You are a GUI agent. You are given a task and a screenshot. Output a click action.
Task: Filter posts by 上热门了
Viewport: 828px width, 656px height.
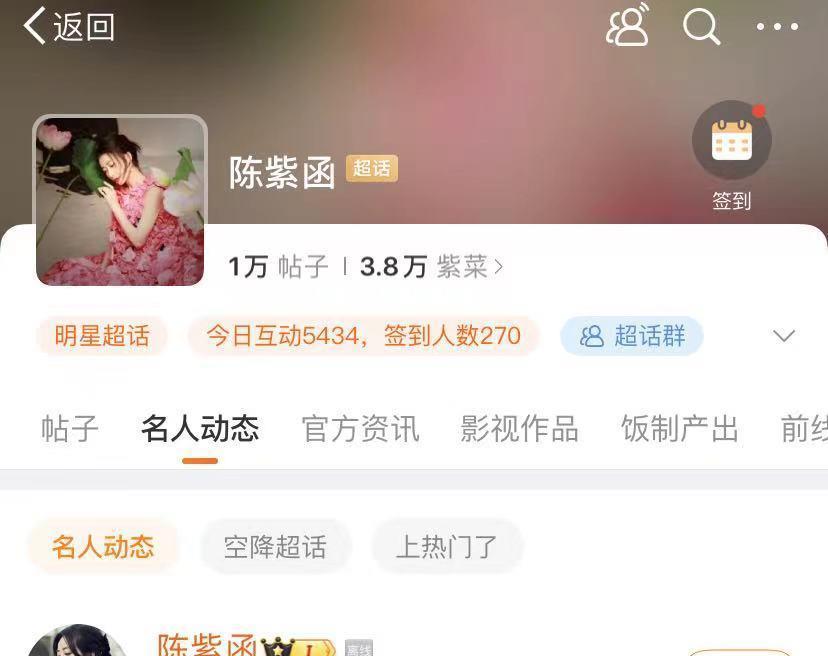point(446,547)
